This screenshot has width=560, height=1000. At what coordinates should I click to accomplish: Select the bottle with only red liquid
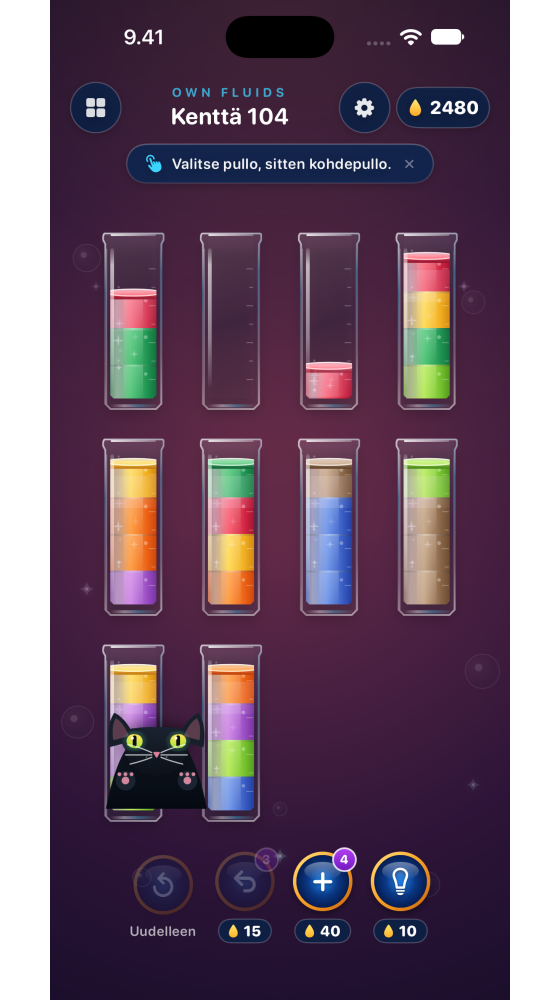coord(328,321)
